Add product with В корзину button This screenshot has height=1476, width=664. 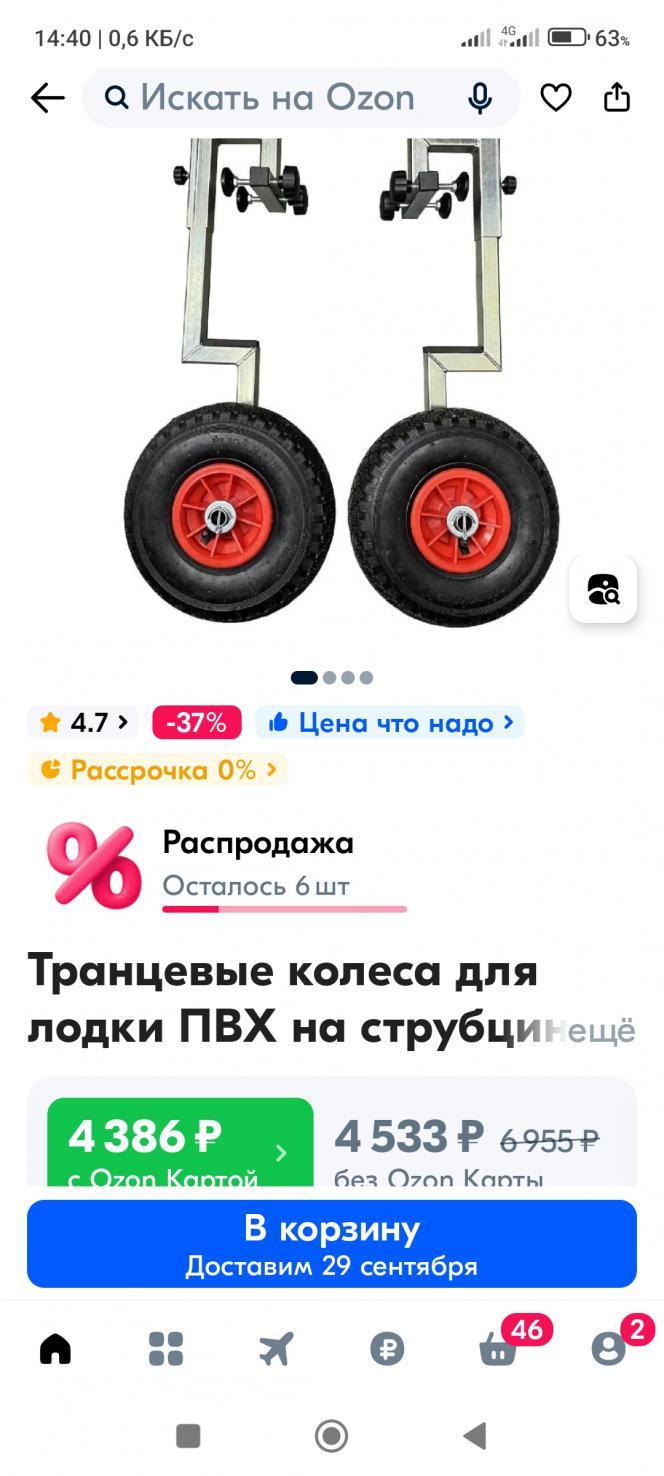(x=332, y=1244)
